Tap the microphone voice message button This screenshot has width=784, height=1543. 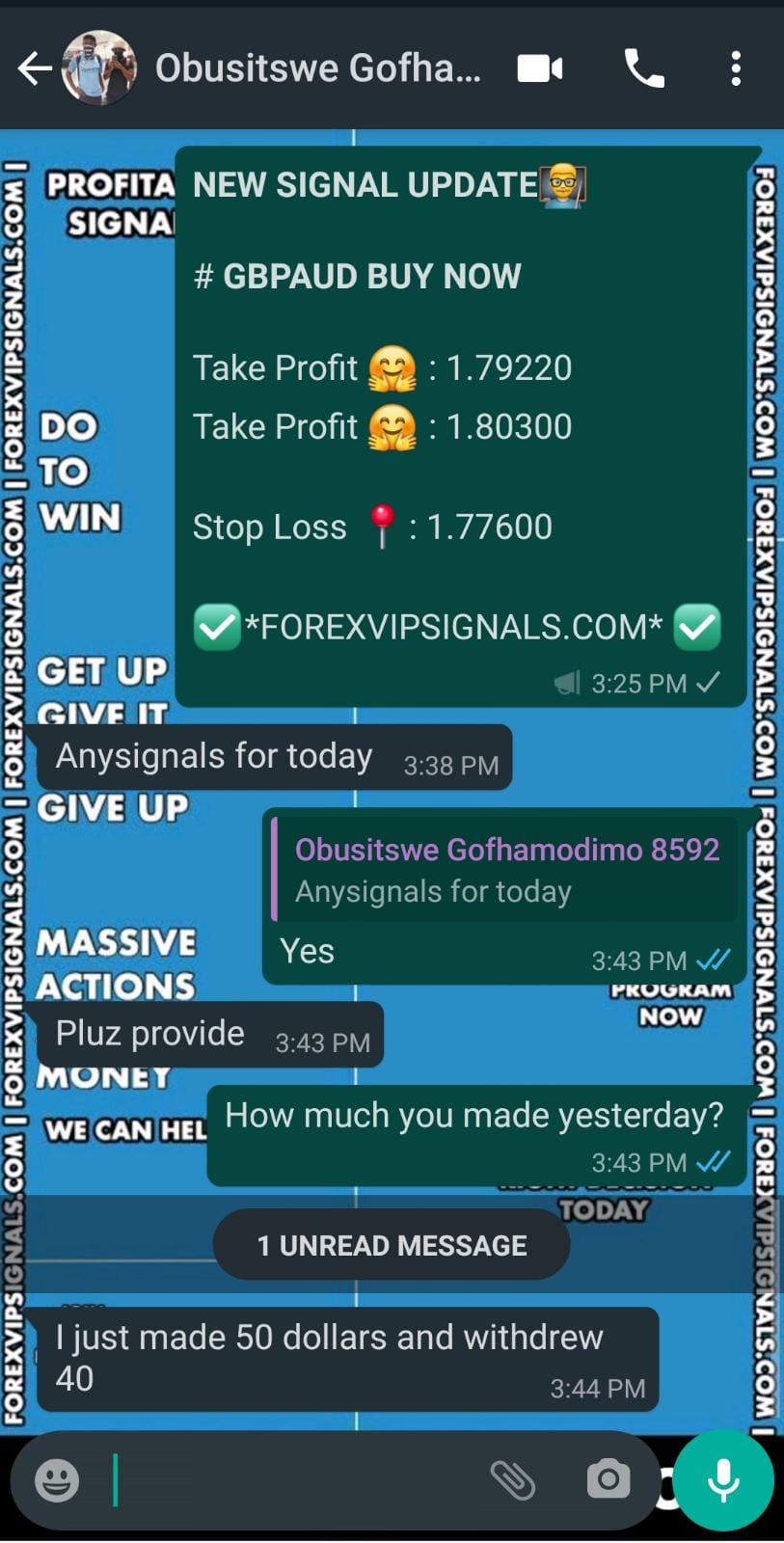point(723,1480)
